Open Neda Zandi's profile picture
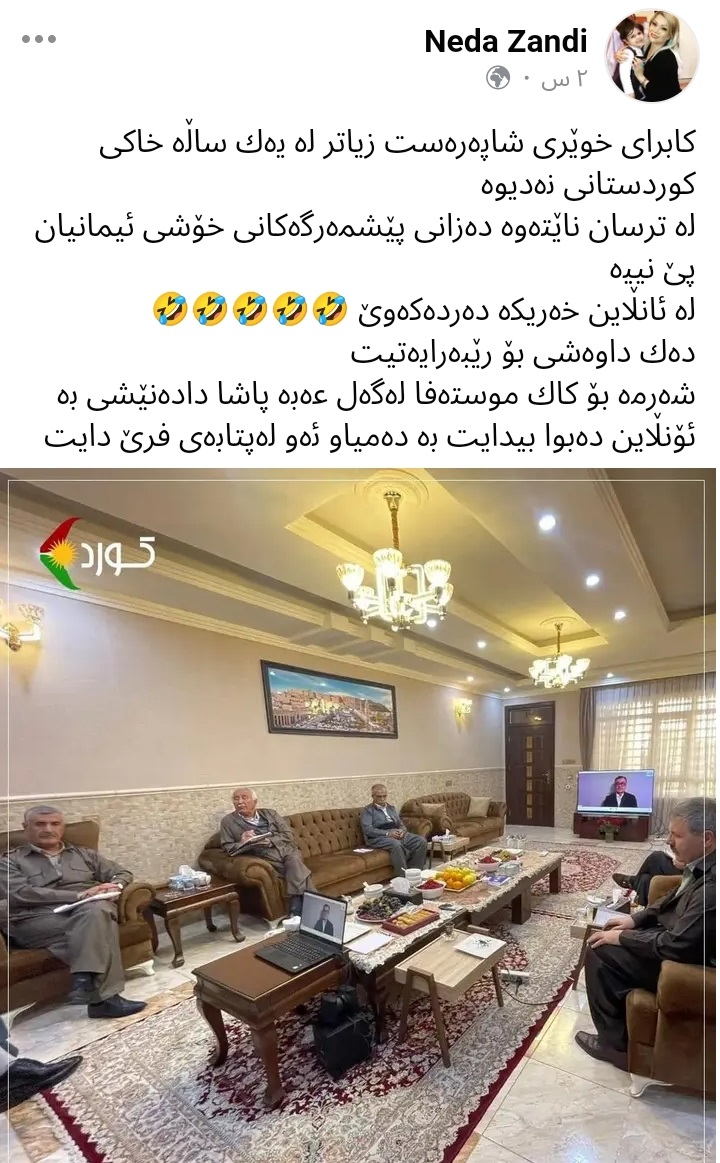The width and height of the screenshot is (720, 1163). [653, 56]
